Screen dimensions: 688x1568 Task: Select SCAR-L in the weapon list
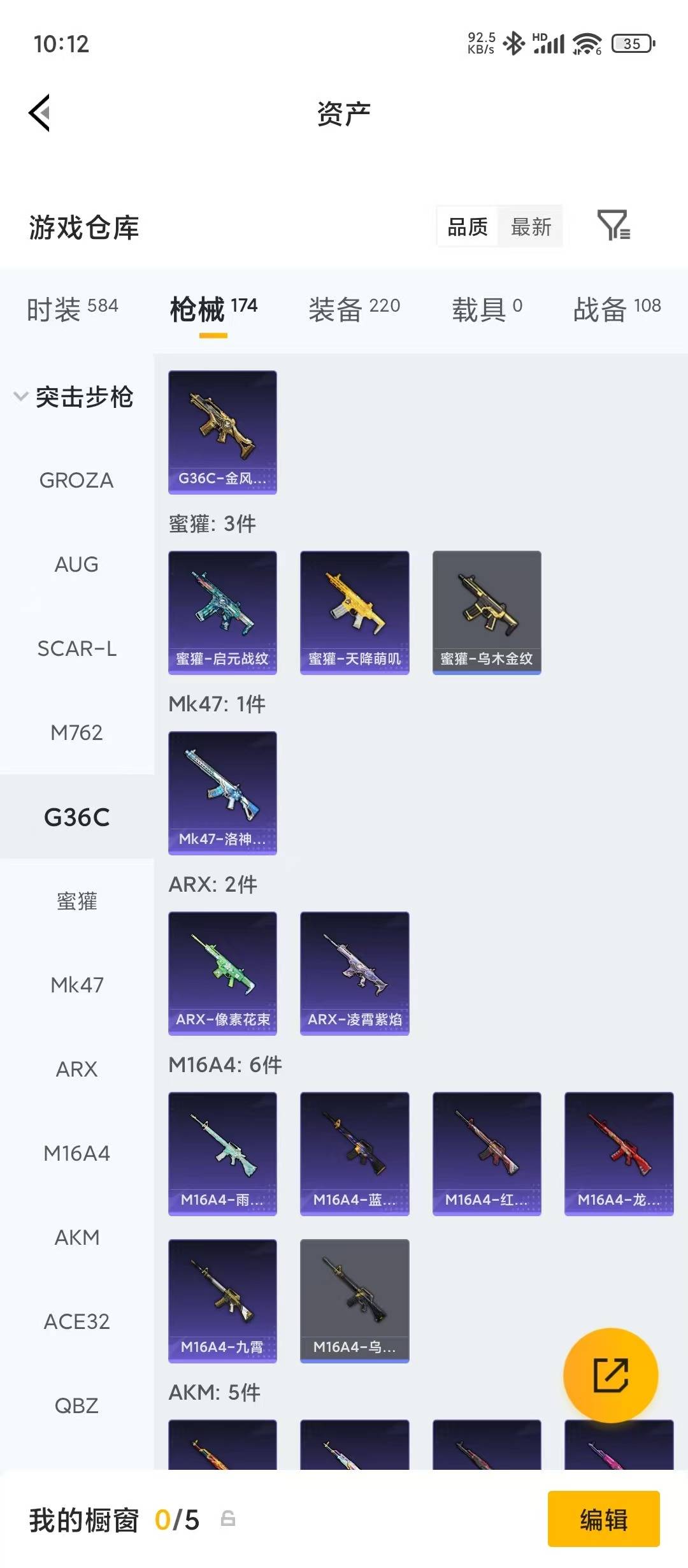tap(76, 648)
